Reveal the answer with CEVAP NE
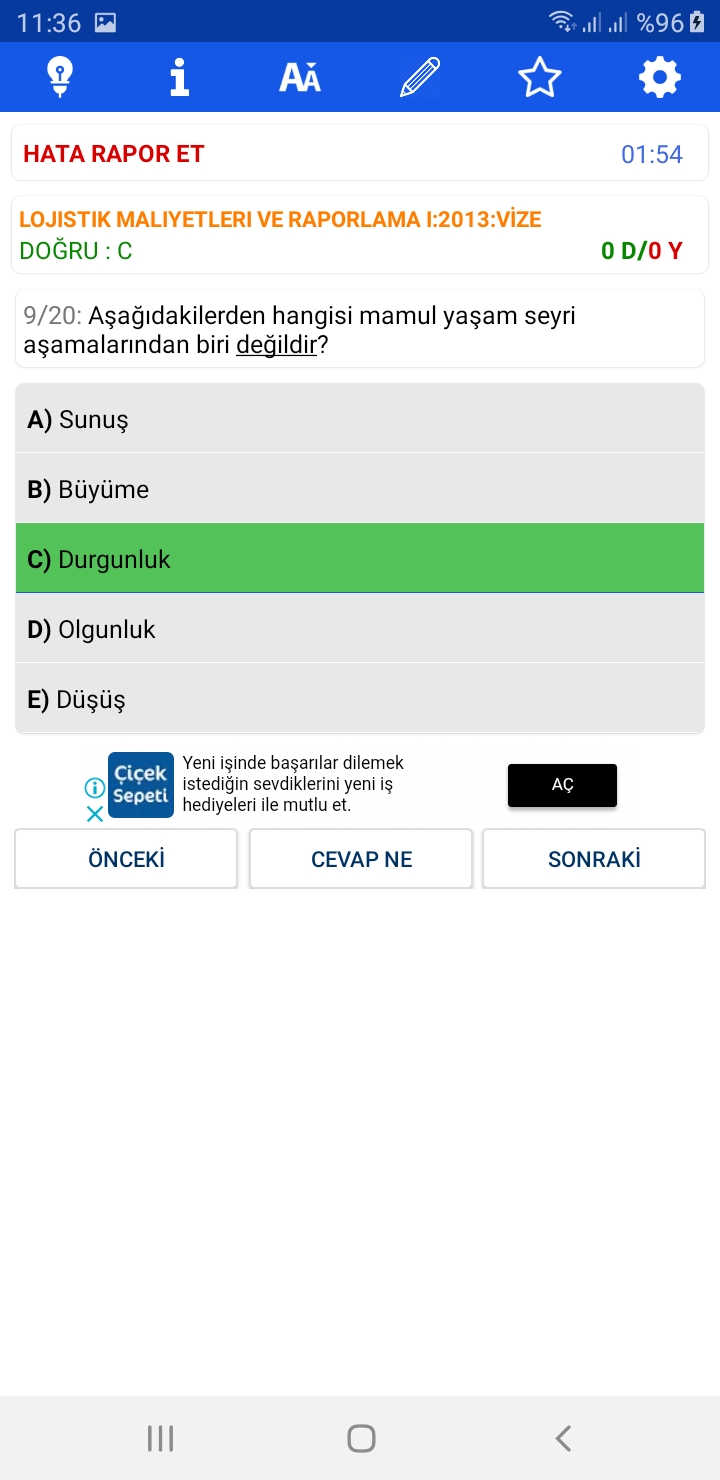Screen dimensions: 720x1480 tap(361, 859)
